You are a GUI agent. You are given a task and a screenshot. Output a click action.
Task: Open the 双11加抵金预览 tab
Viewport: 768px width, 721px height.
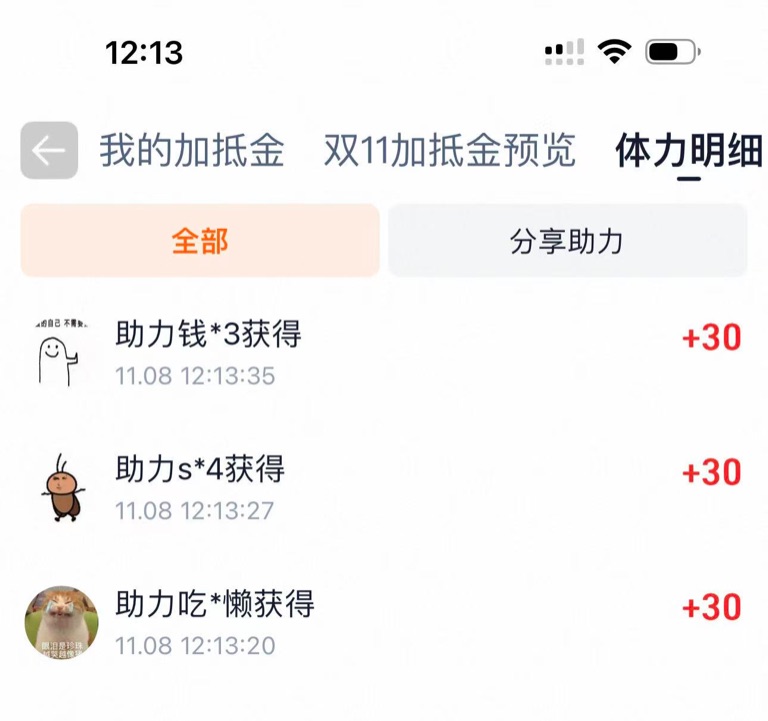click(x=450, y=151)
